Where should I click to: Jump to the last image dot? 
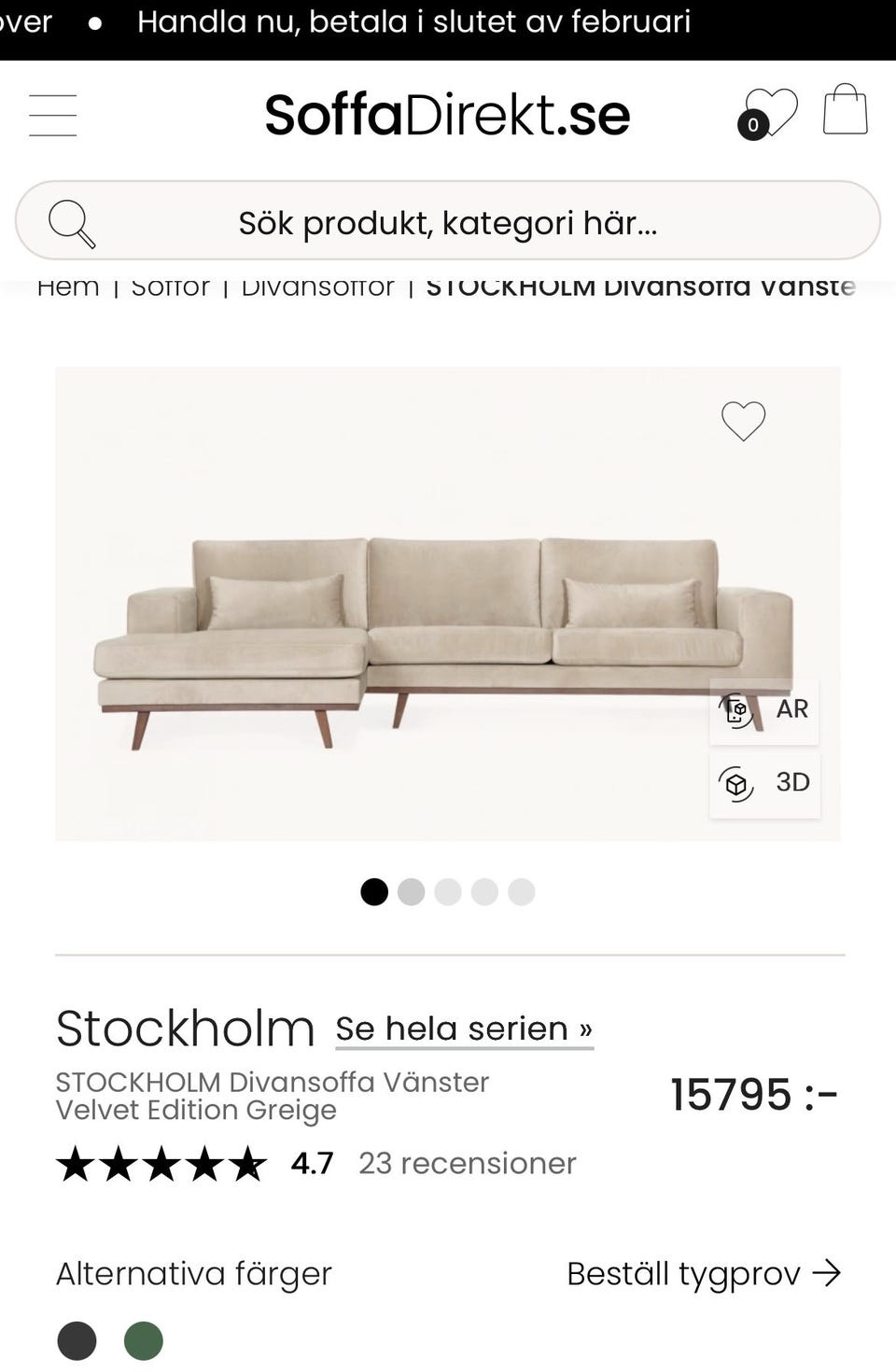tap(521, 892)
